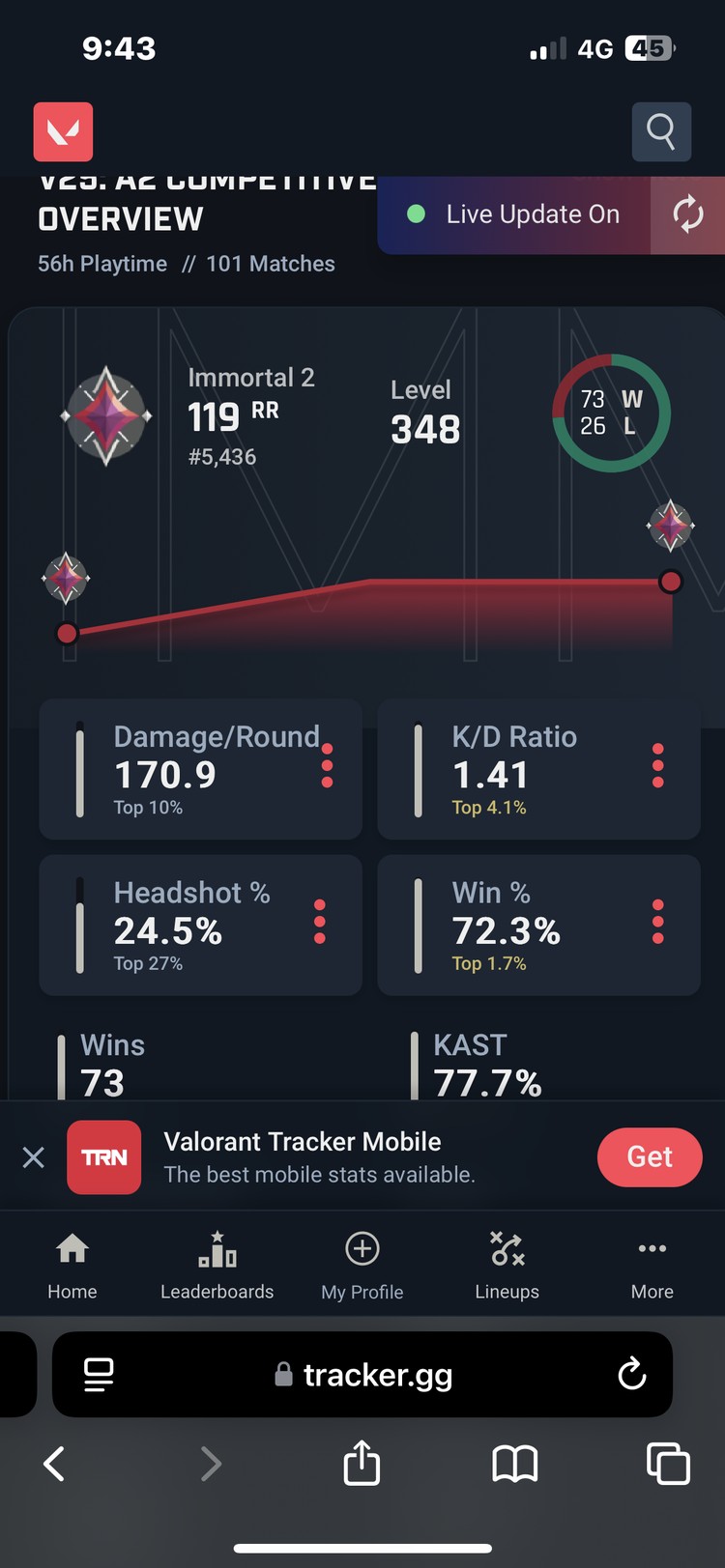Image resolution: width=725 pixels, height=1568 pixels.
Task: Share this page from Safari toolbar
Action: tap(362, 1463)
